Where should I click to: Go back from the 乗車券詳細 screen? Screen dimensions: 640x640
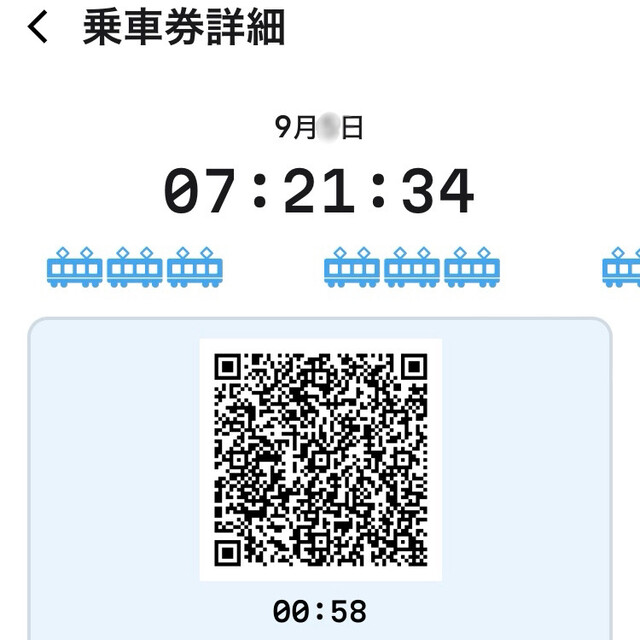click(x=38, y=28)
